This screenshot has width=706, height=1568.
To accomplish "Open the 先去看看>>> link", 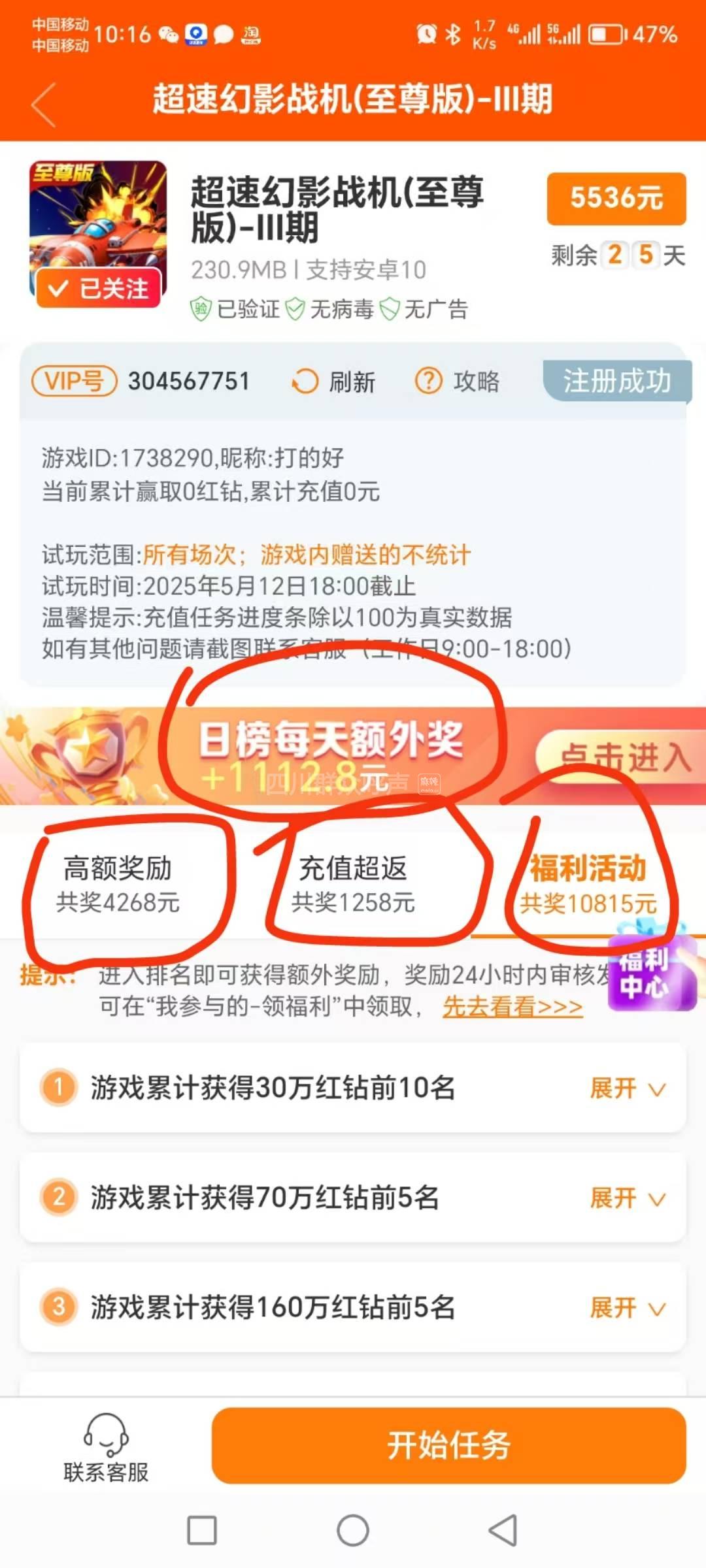I will (x=513, y=1007).
